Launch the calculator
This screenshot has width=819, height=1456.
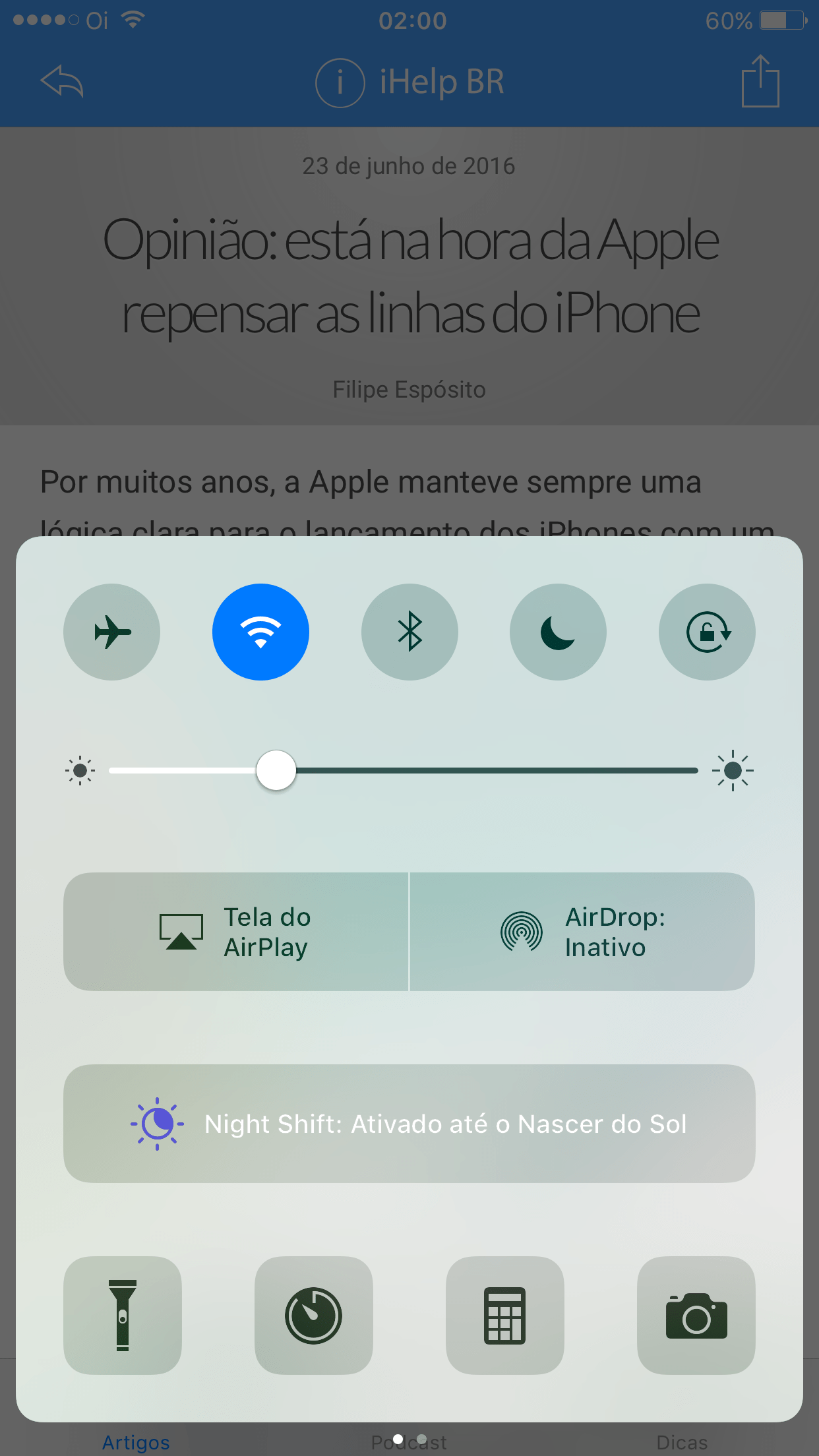point(505,1316)
